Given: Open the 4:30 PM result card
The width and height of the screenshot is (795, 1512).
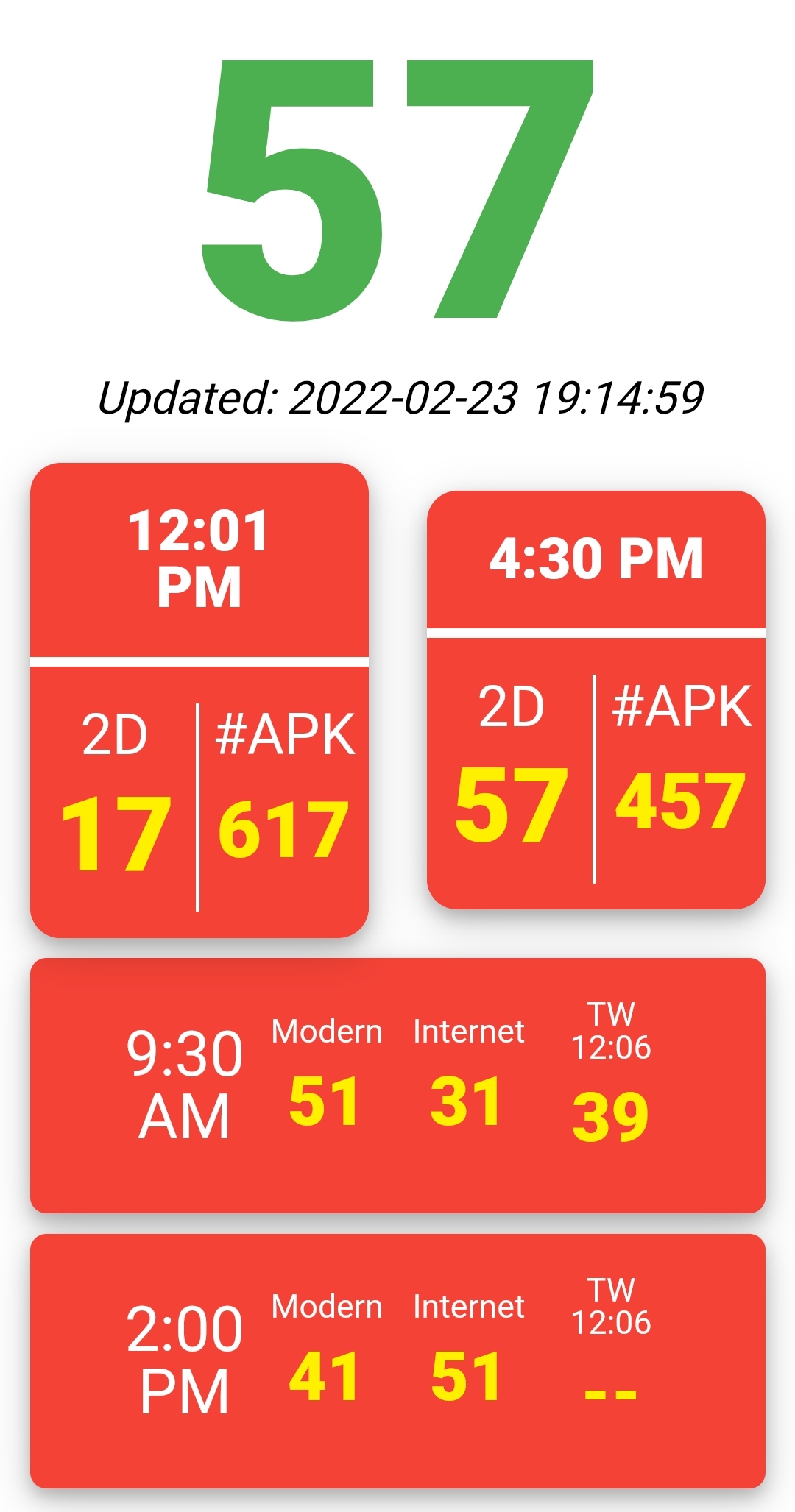Looking at the screenshot, I should 596,699.
